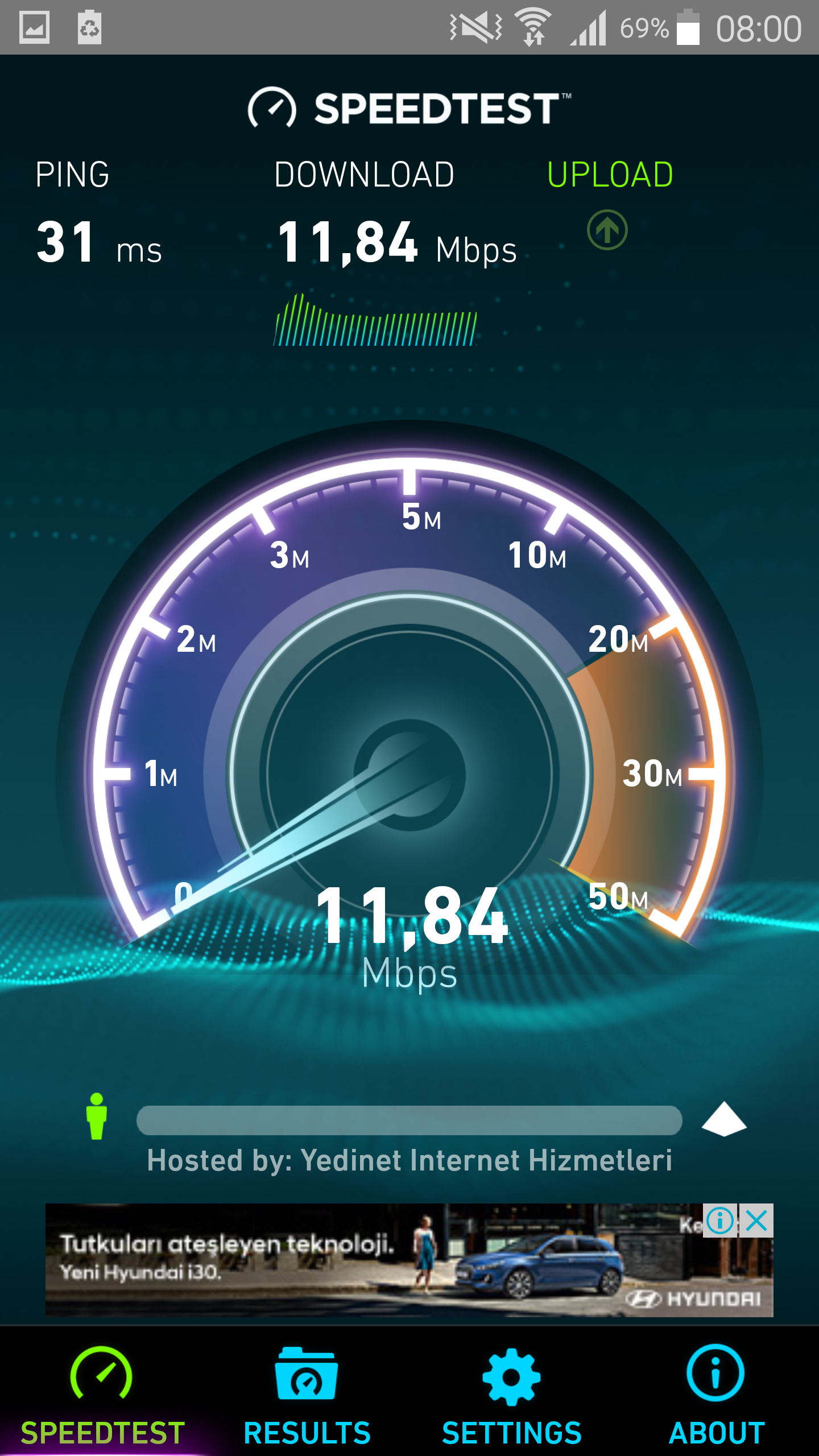This screenshot has height=1456, width=819.
Task: Go to the Settings tab
Action: pyautogui.click(x=512, y=1393)
